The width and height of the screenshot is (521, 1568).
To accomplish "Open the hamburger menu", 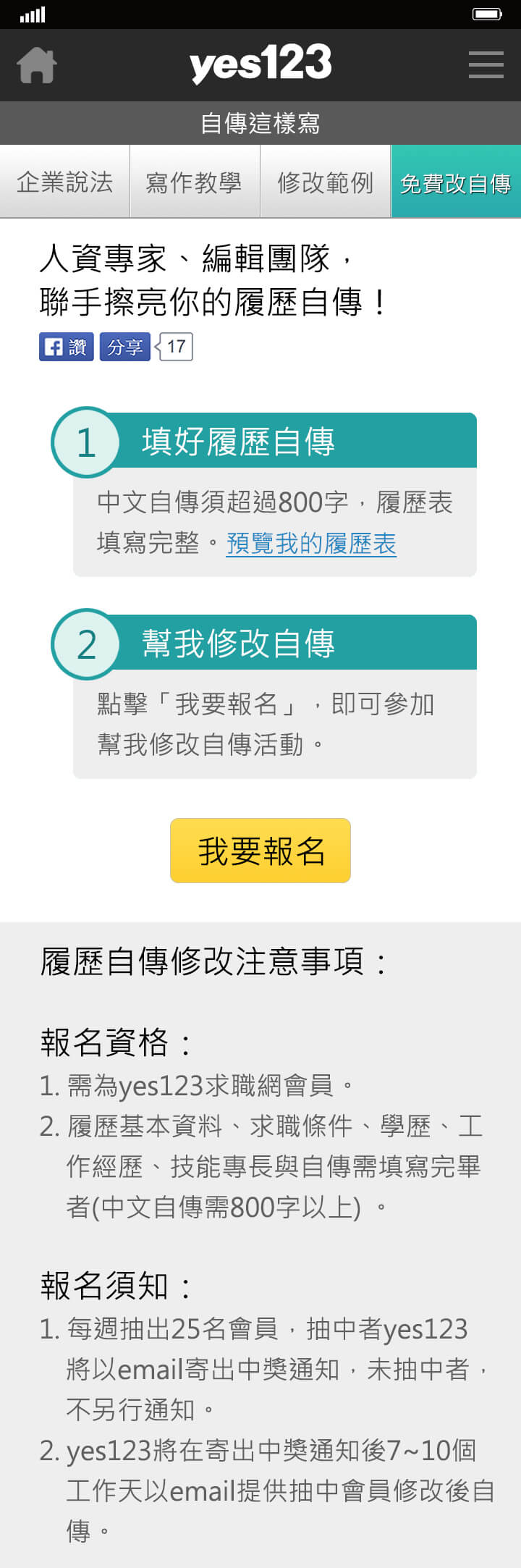I will click(x=486, y=64).
